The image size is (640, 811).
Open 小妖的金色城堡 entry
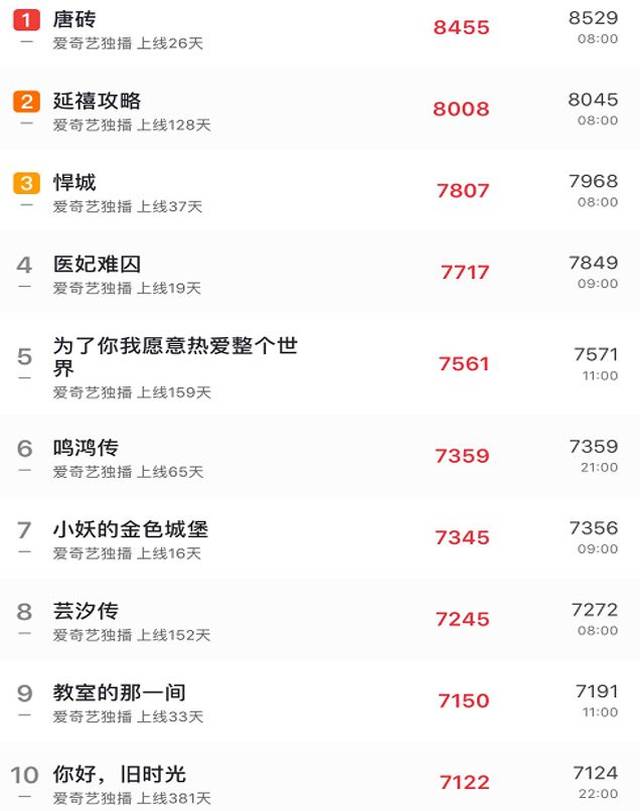[x=130, y=530]
